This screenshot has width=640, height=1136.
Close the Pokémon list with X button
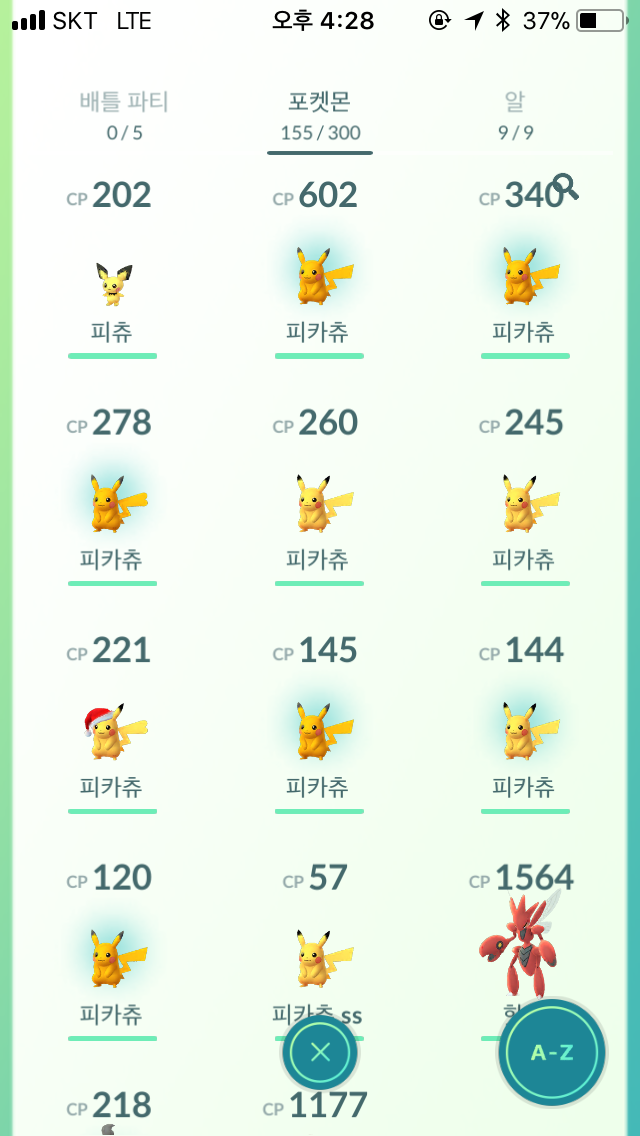[320, 1052]
